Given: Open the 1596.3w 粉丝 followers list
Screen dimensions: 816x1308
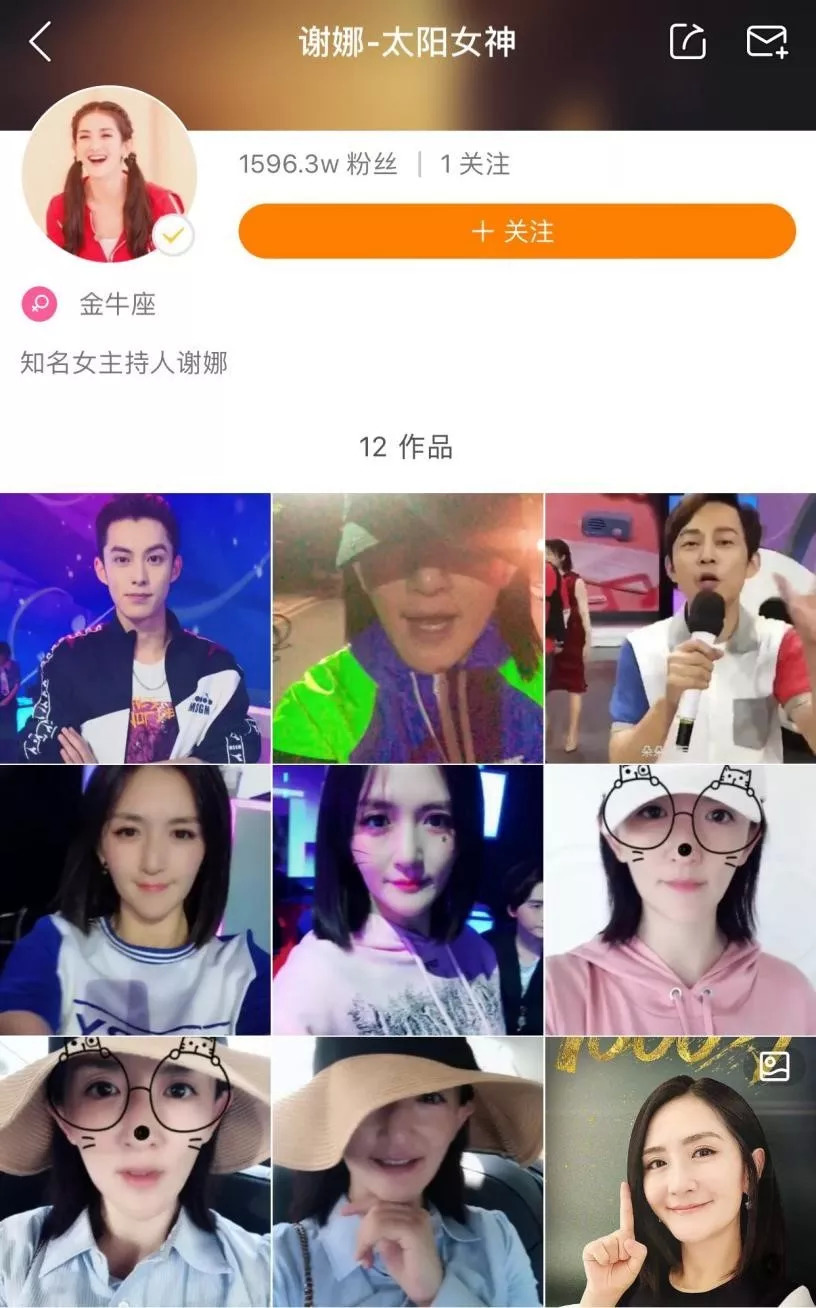Looking at the screenshot, I should tap(317, 164).
